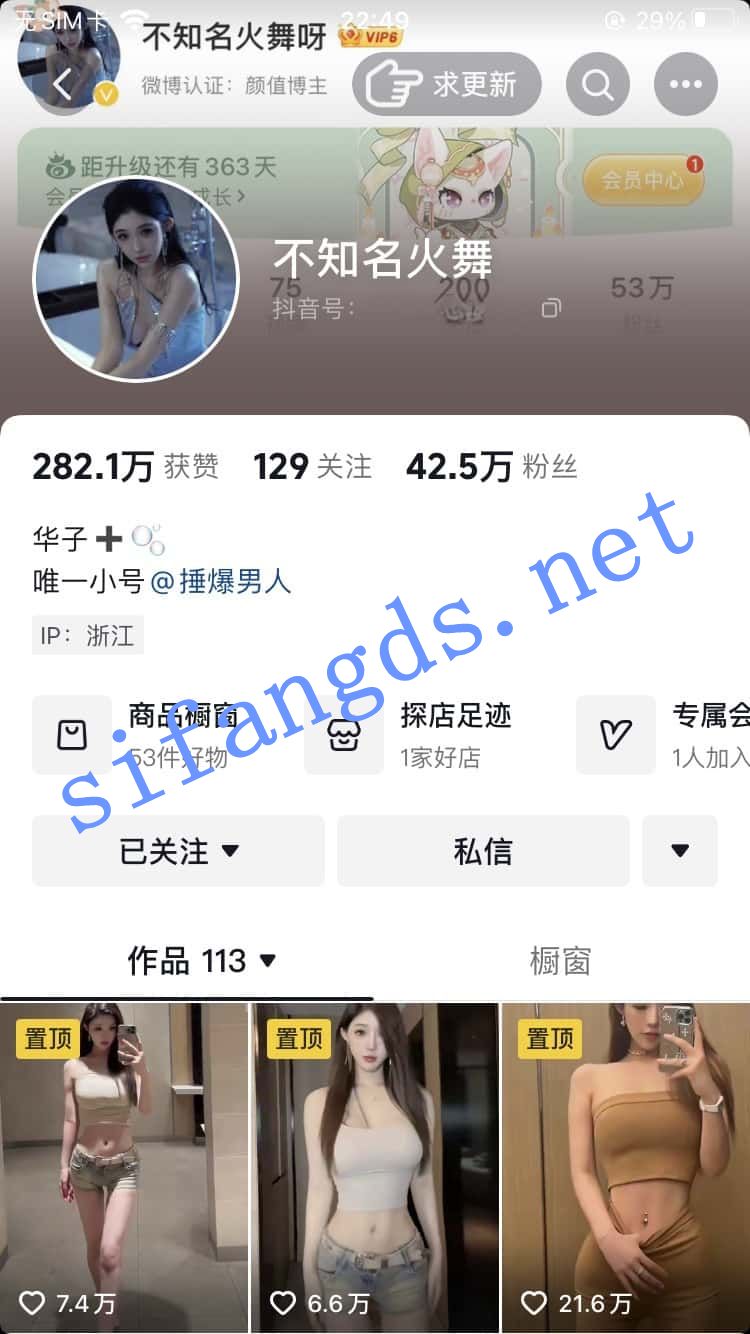This screenshot has width=750, height=1334.
Task: Open 探店足迹 store visits
Action: (x=420, y=735)
